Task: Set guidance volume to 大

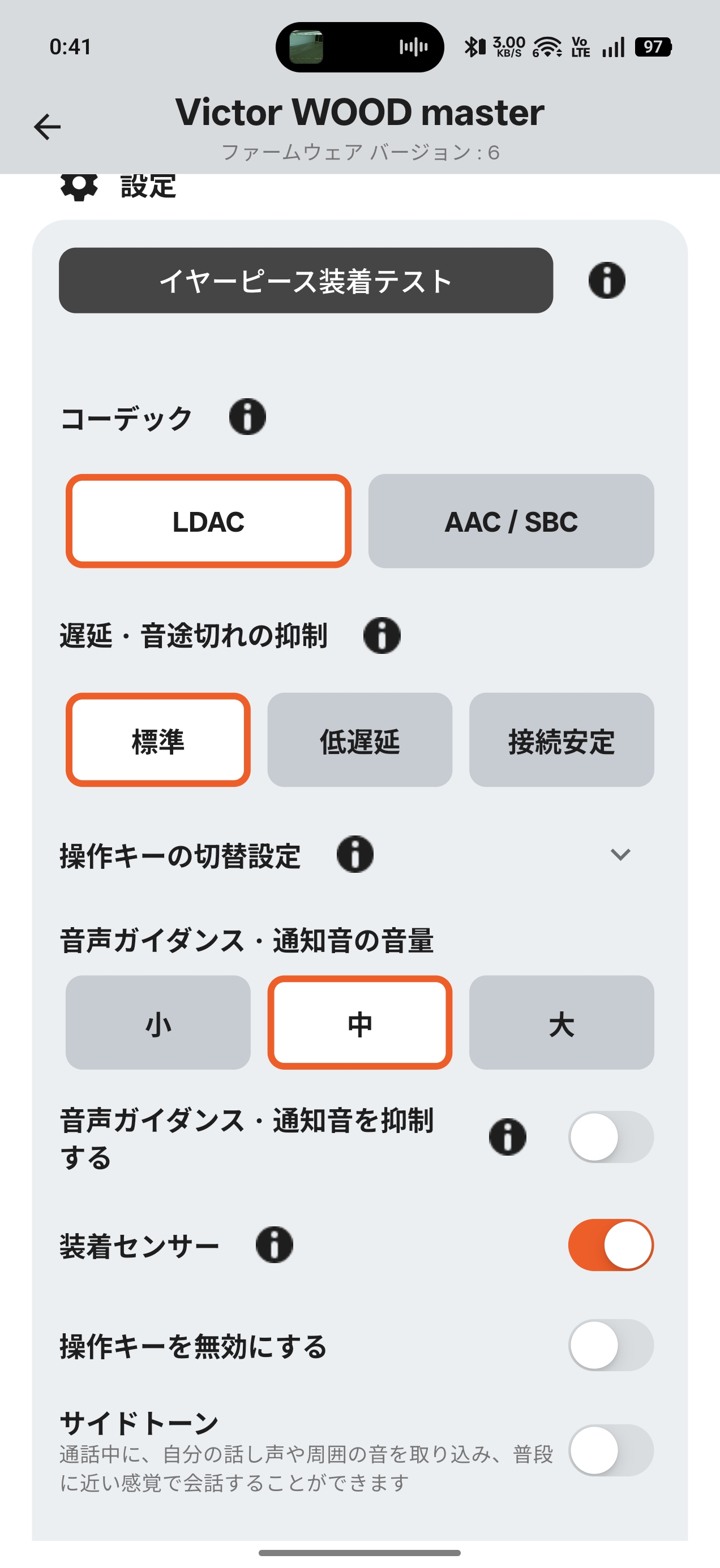Action: click(x=562, y=1023)
